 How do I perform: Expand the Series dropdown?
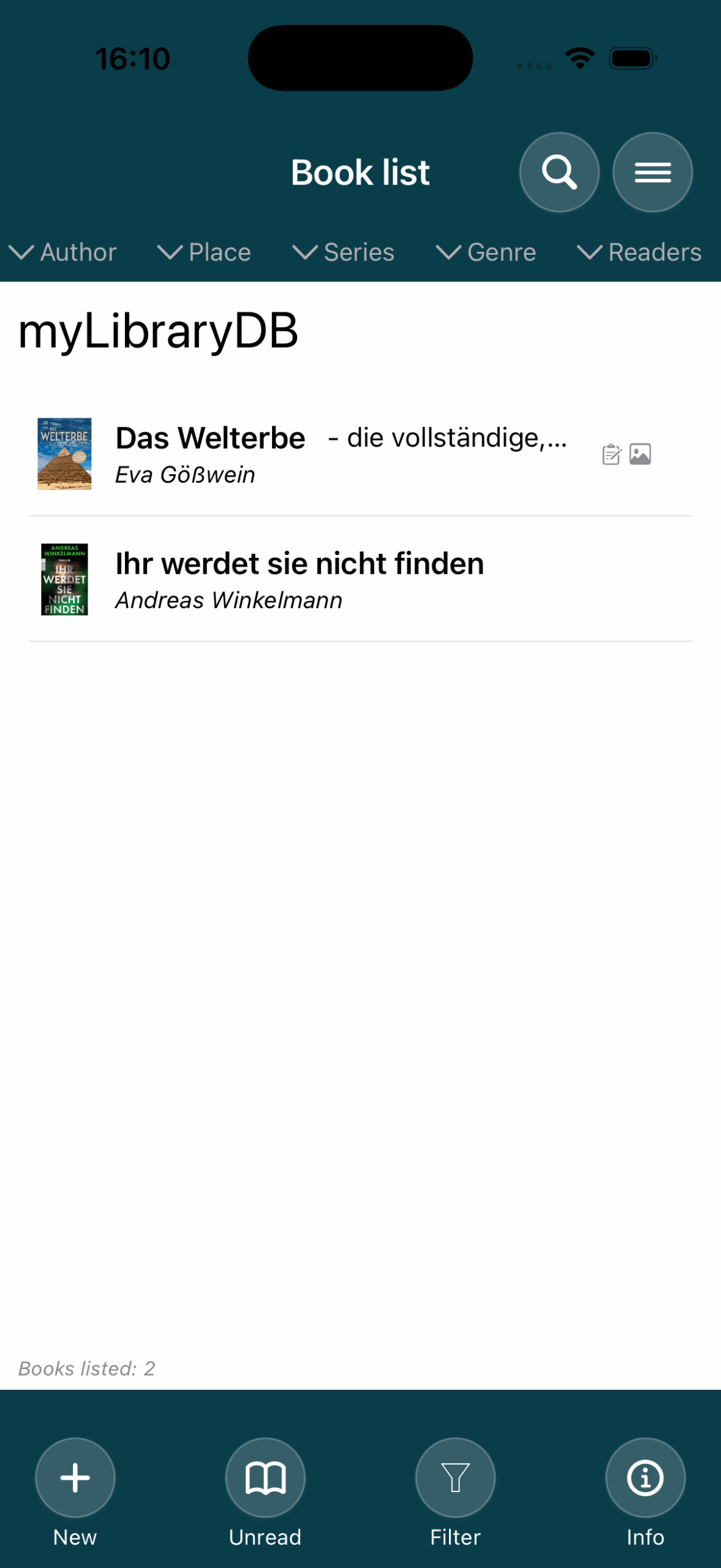[x=344, y=252]
